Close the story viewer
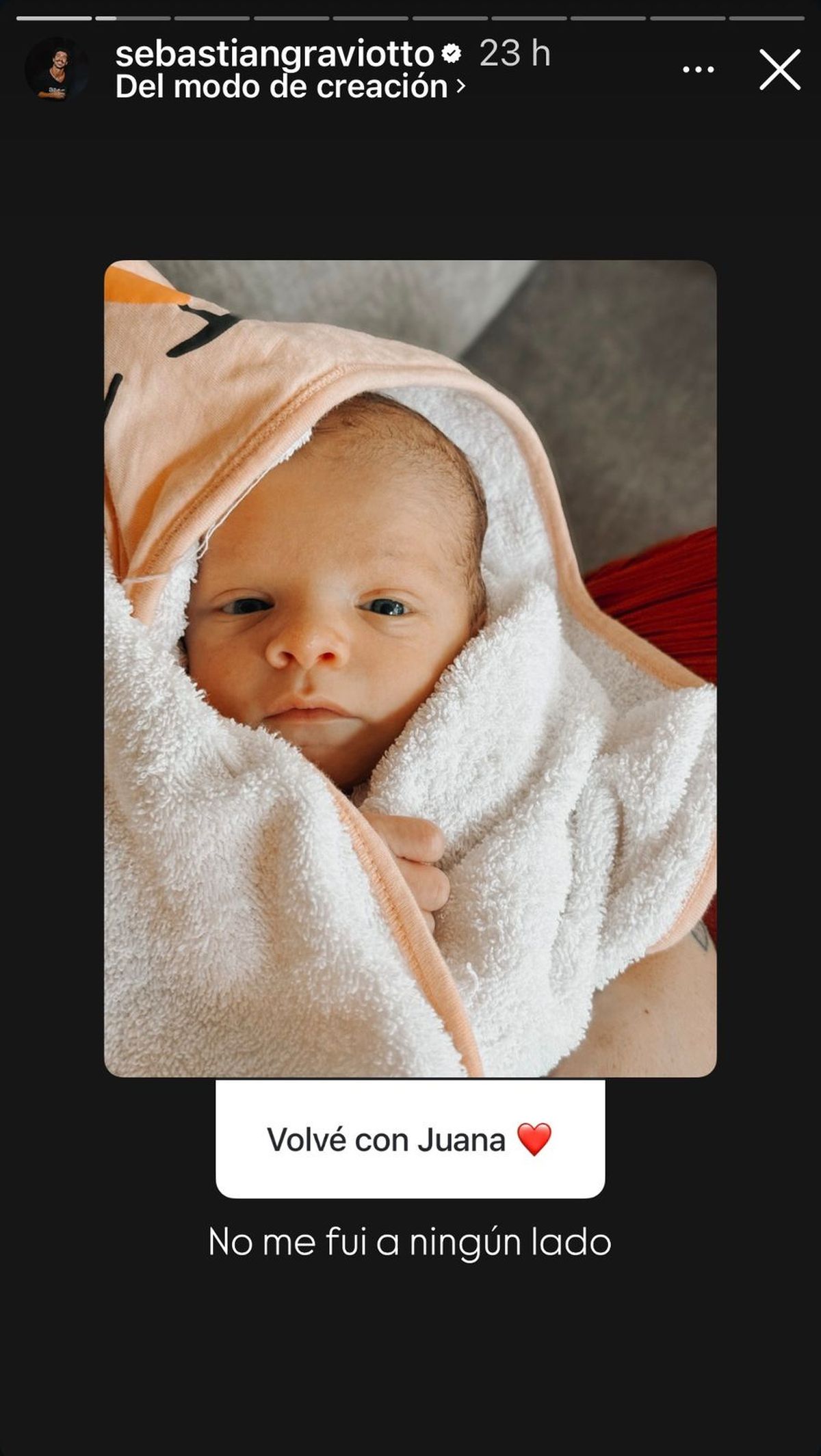This screenshot has height=1456, width=821. (x=779, y=69)
